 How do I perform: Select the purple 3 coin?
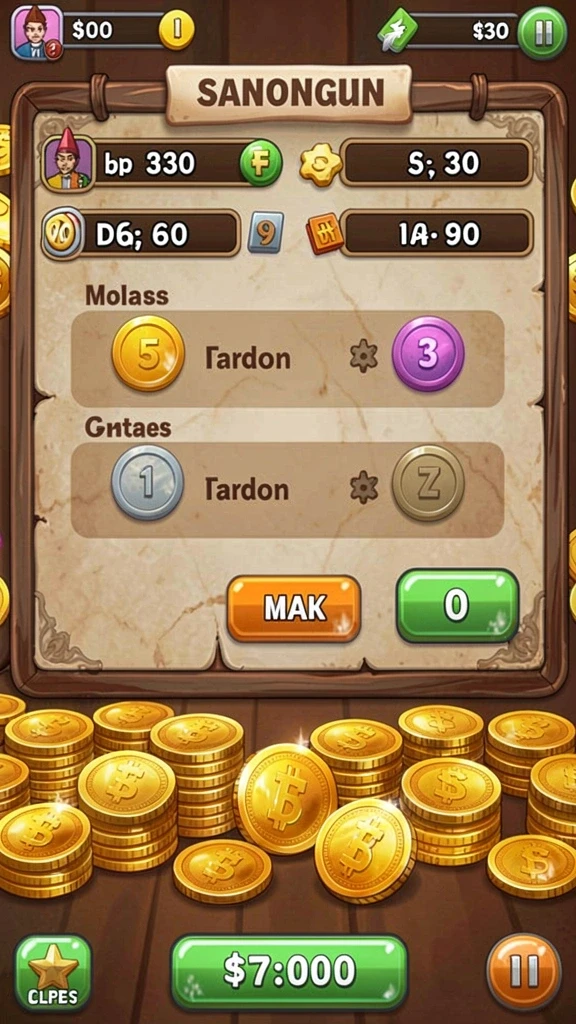coord(428,354)
